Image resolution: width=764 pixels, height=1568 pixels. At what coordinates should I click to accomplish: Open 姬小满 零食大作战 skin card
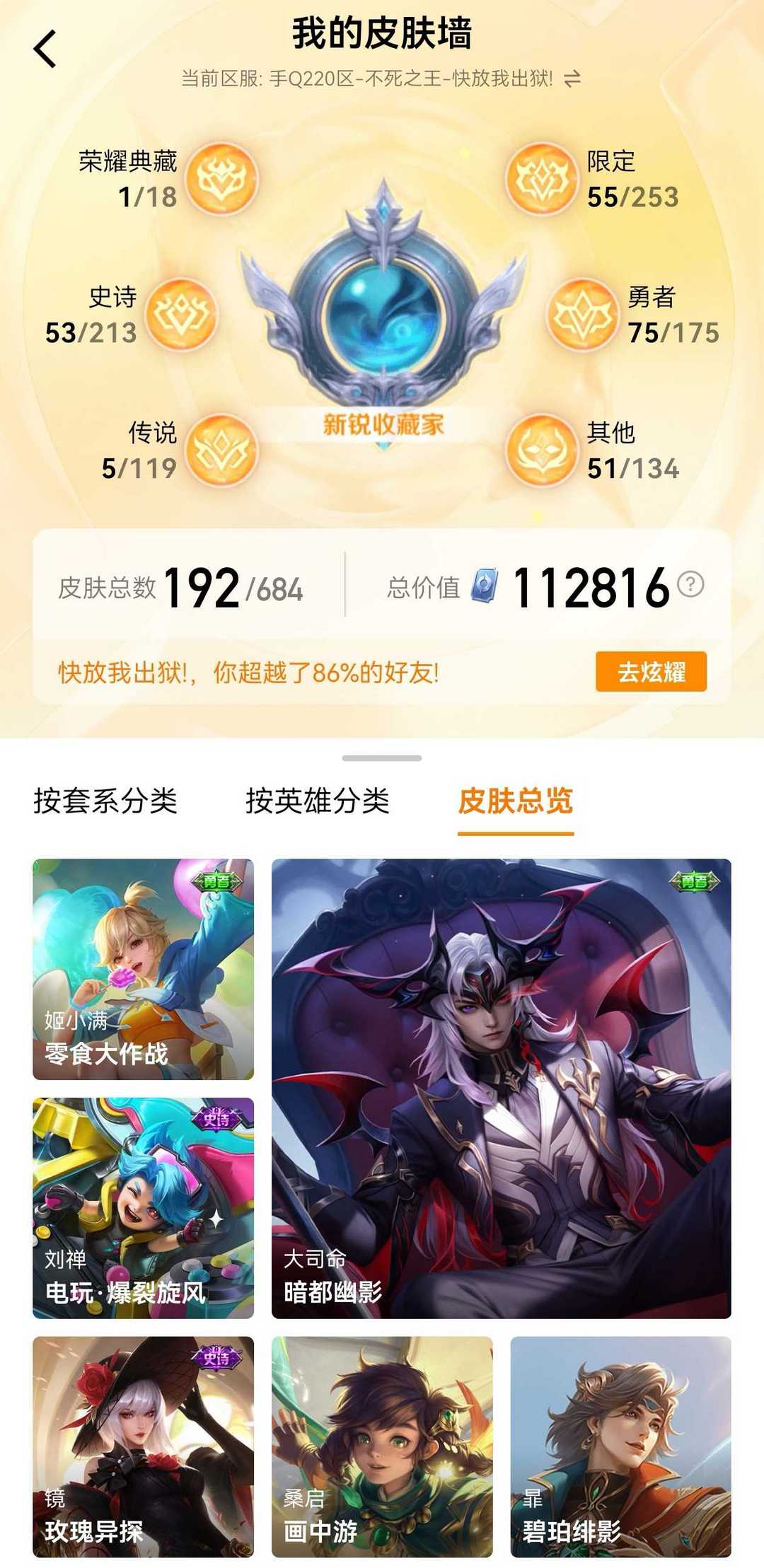click(143, 969)
